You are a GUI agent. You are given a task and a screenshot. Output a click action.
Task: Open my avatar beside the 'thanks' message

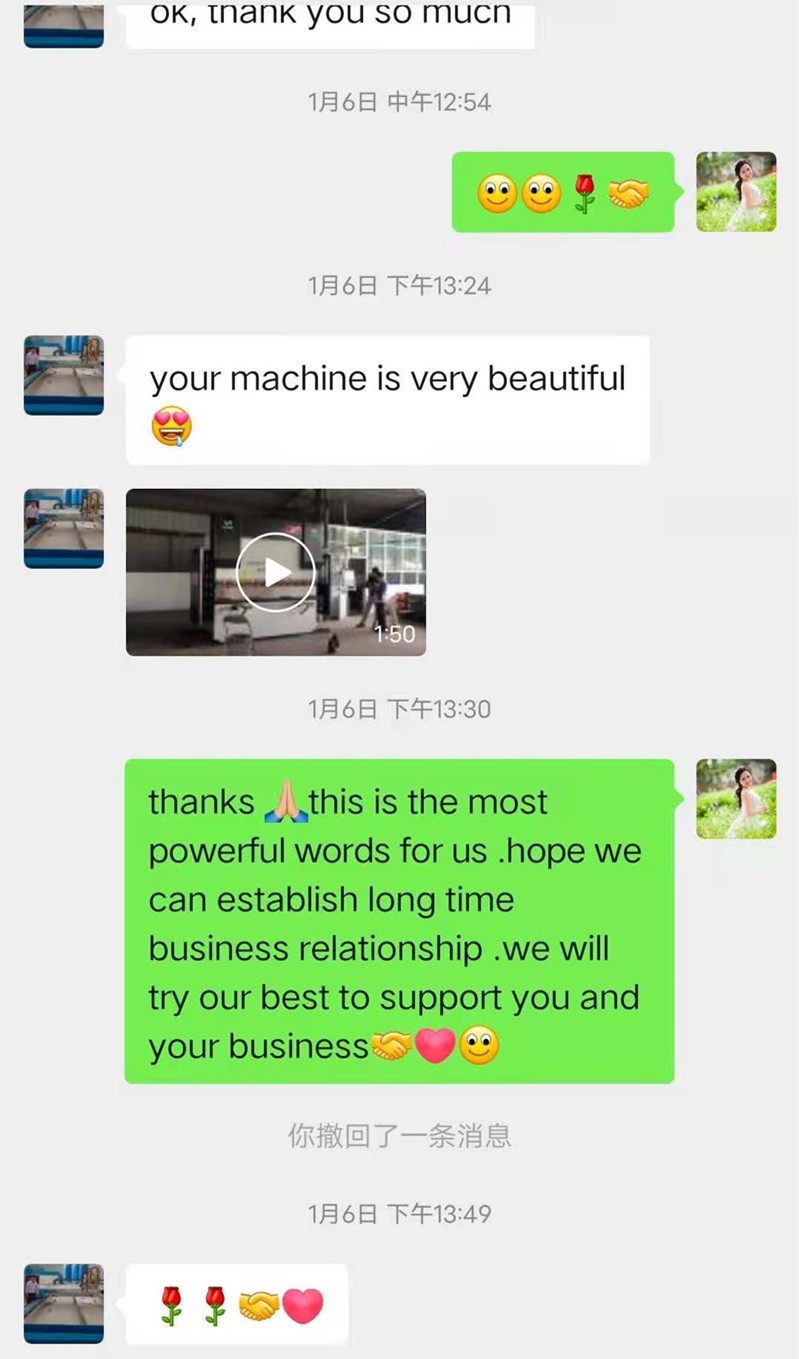pyautogui.click(x=736, y=798)
